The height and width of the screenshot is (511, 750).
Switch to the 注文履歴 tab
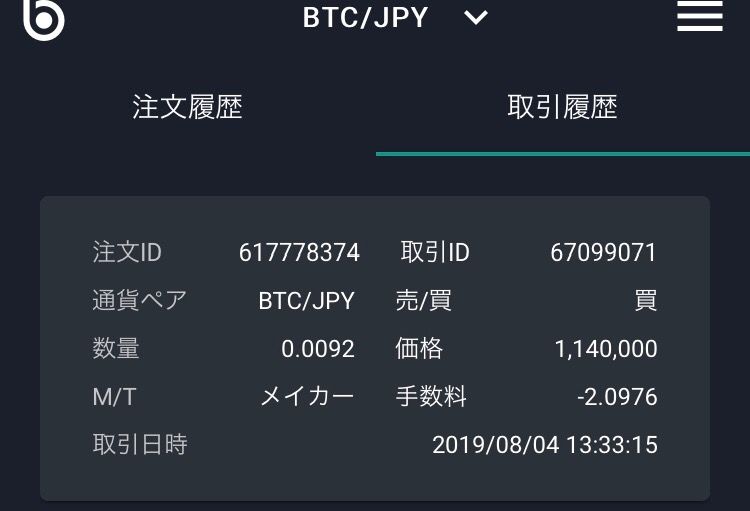click(187, 107)
